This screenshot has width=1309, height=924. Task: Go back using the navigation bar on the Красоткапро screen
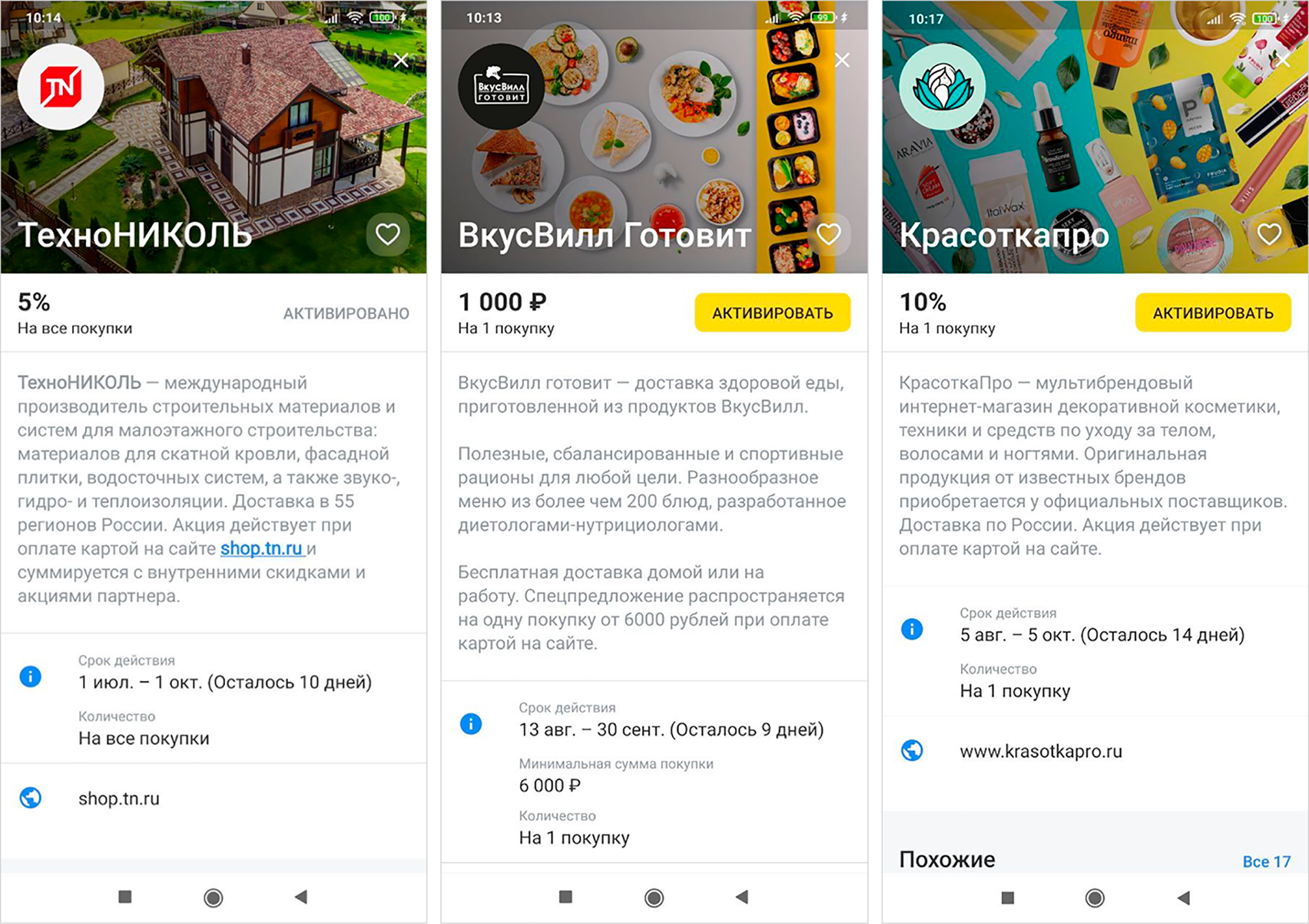pyautogui.click(x=1183, y=897)
